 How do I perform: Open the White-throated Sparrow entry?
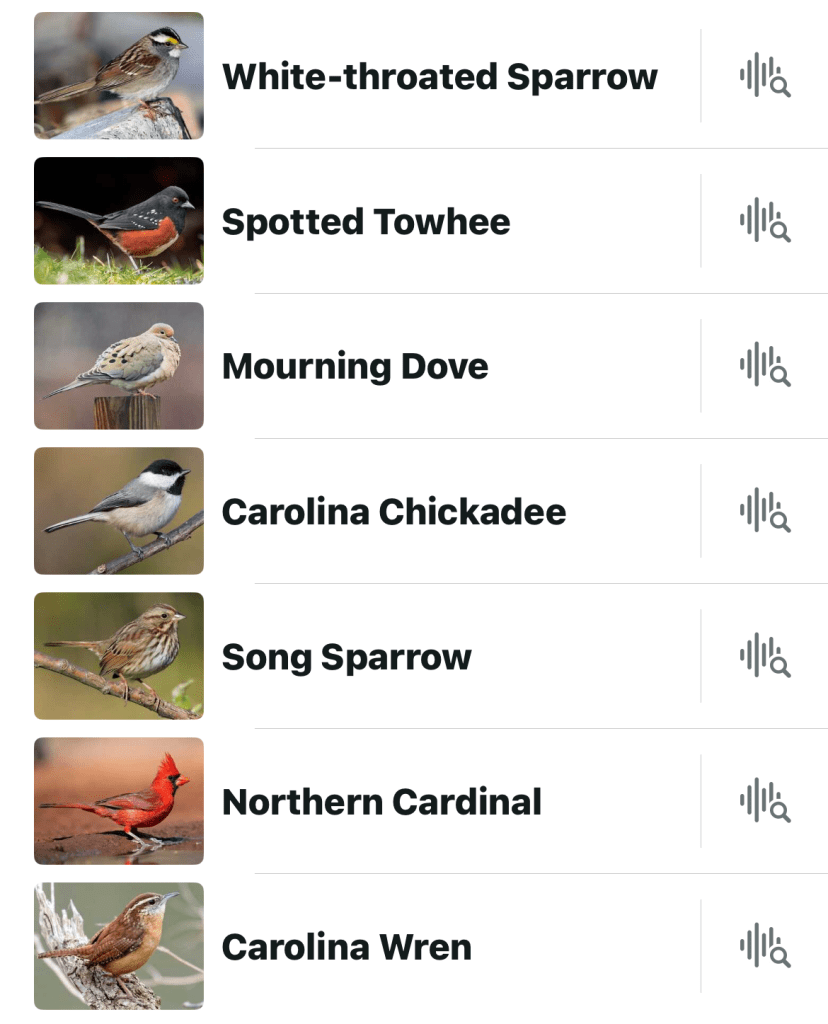439,76
